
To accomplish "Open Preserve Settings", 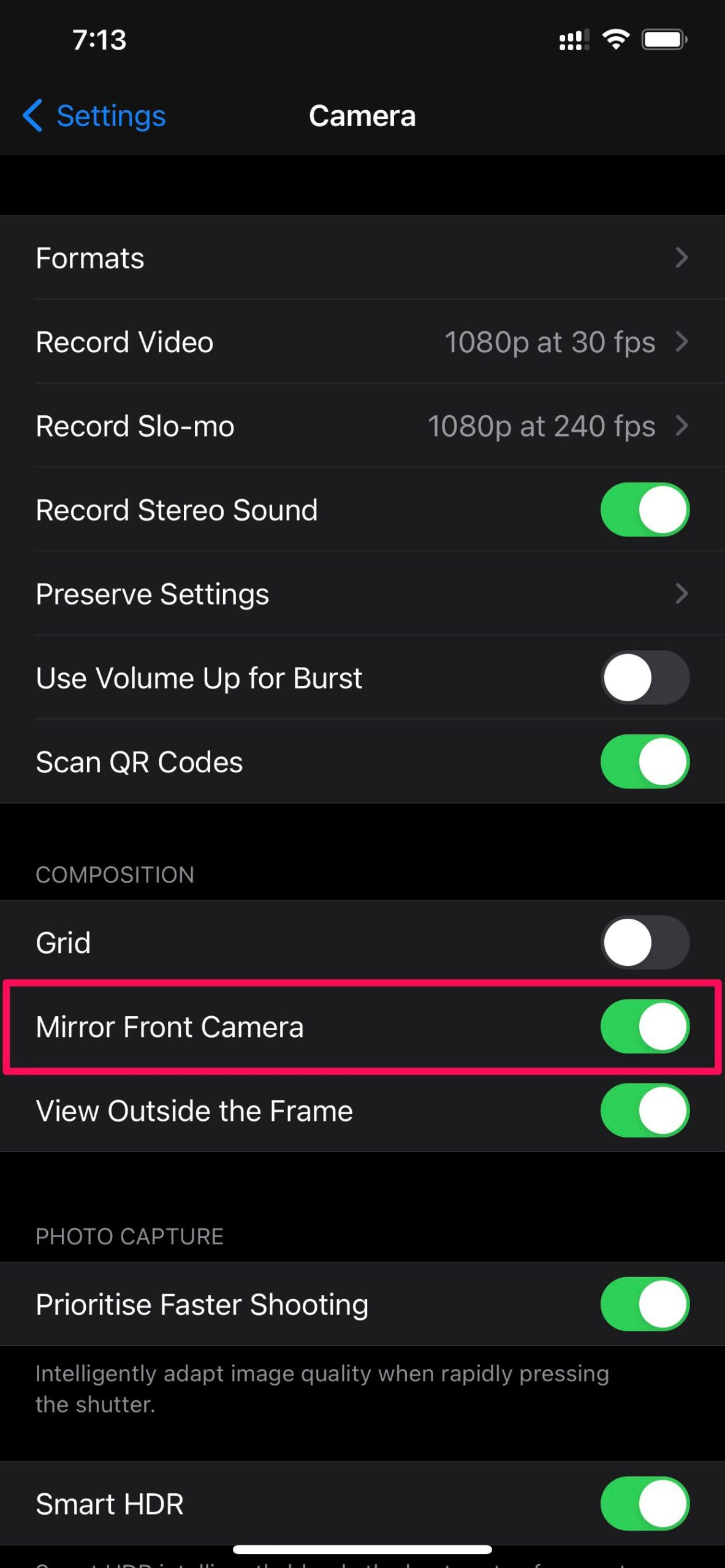I will tap(362, 594).
